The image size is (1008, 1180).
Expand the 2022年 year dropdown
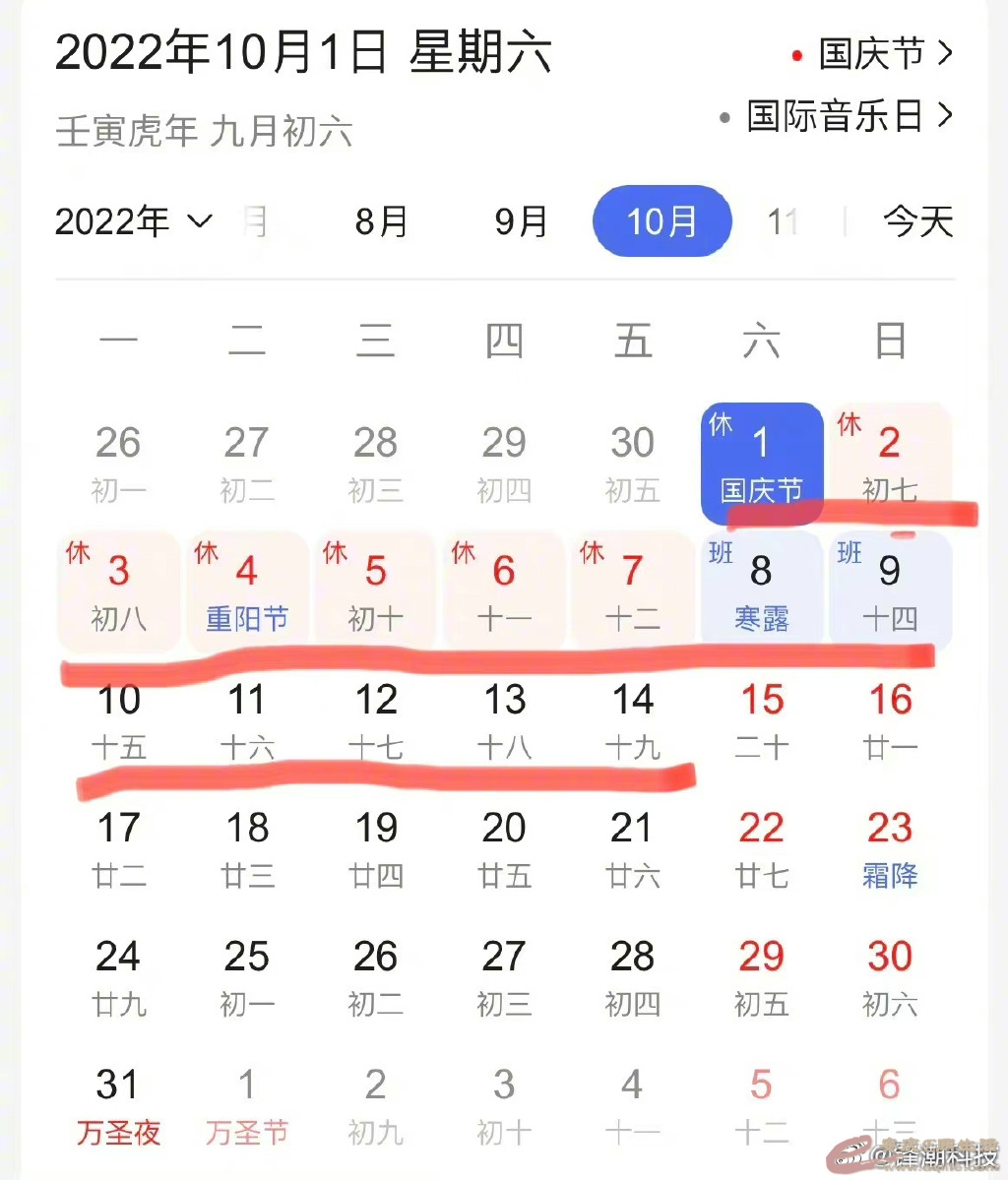click(133, 221)
